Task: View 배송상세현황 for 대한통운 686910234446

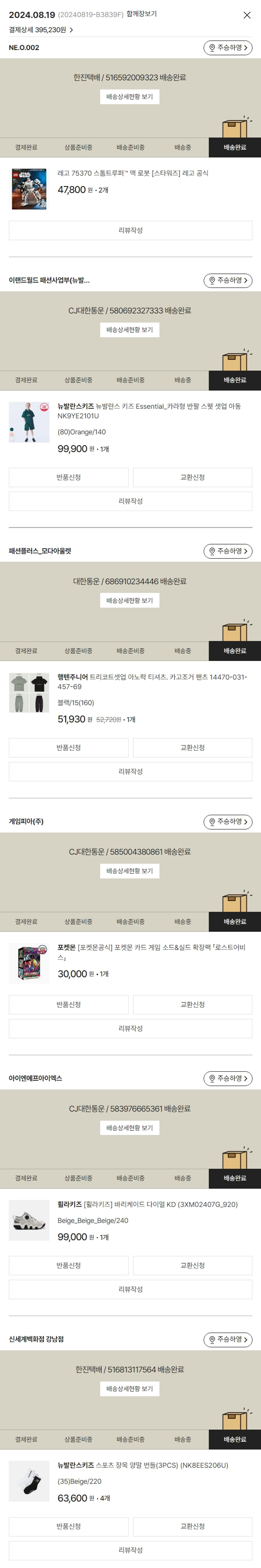Action: [129, 601]
